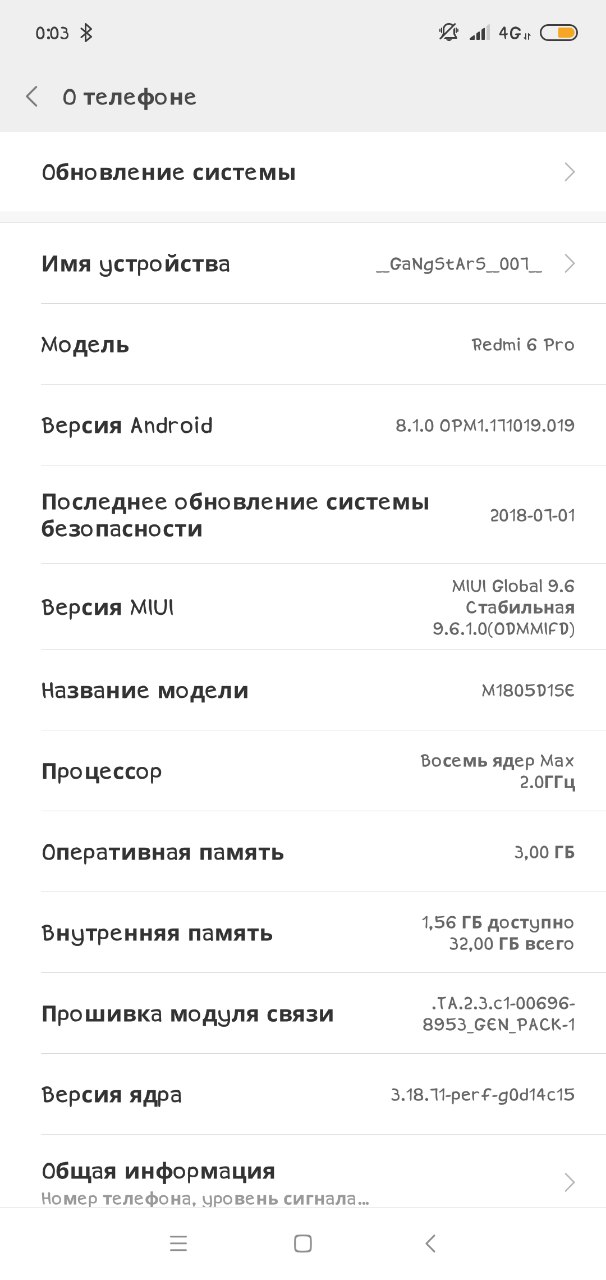Tap the Процессор row
This screenshot has width=606, height=1280.
(303, 771)
